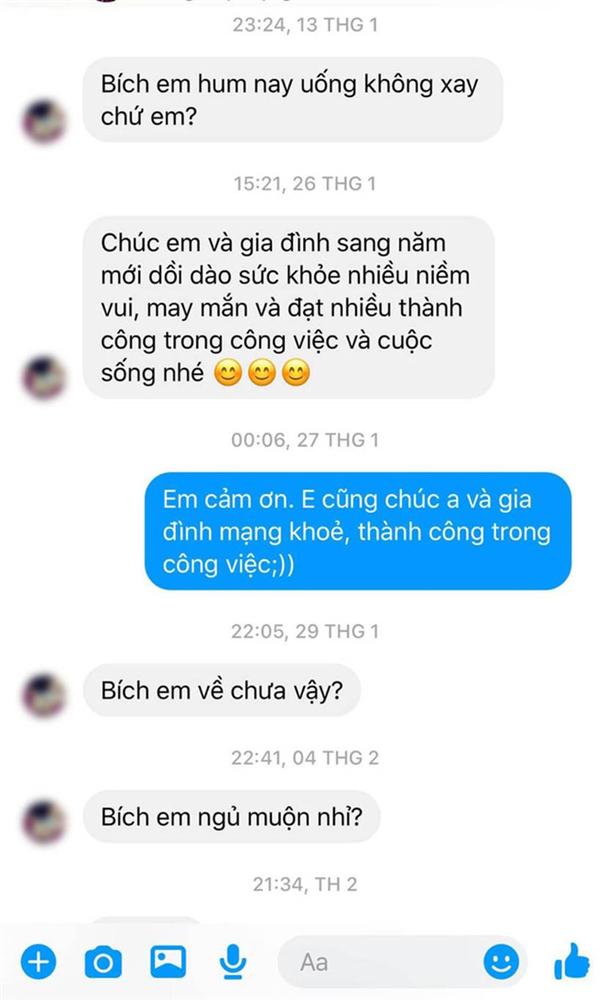Image resolution: width=604 pixels, height=1000 pixels.
Task: Focus the Aa message input field
Action: [x=380, y=962]
